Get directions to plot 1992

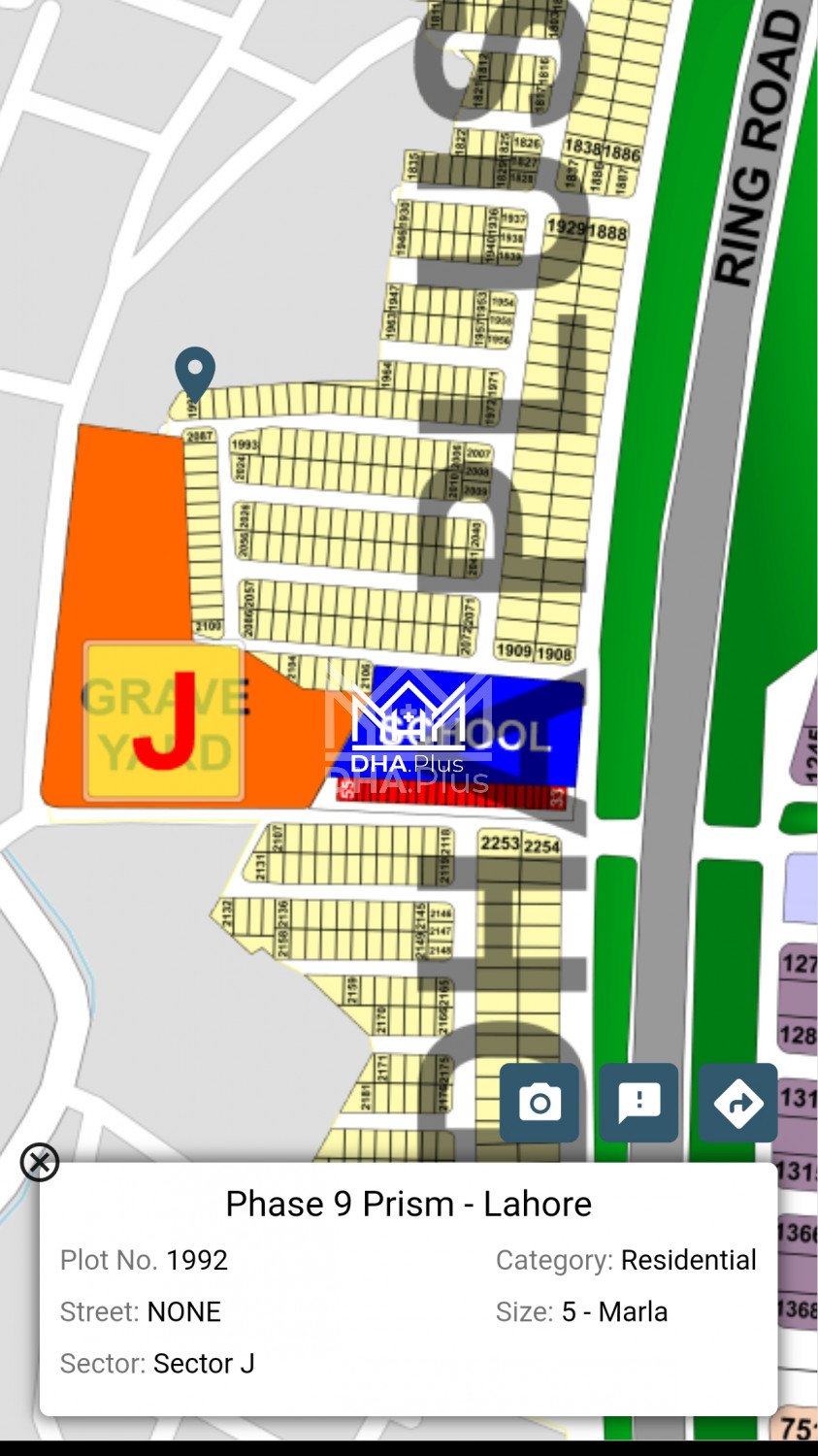coord(737,1103)
